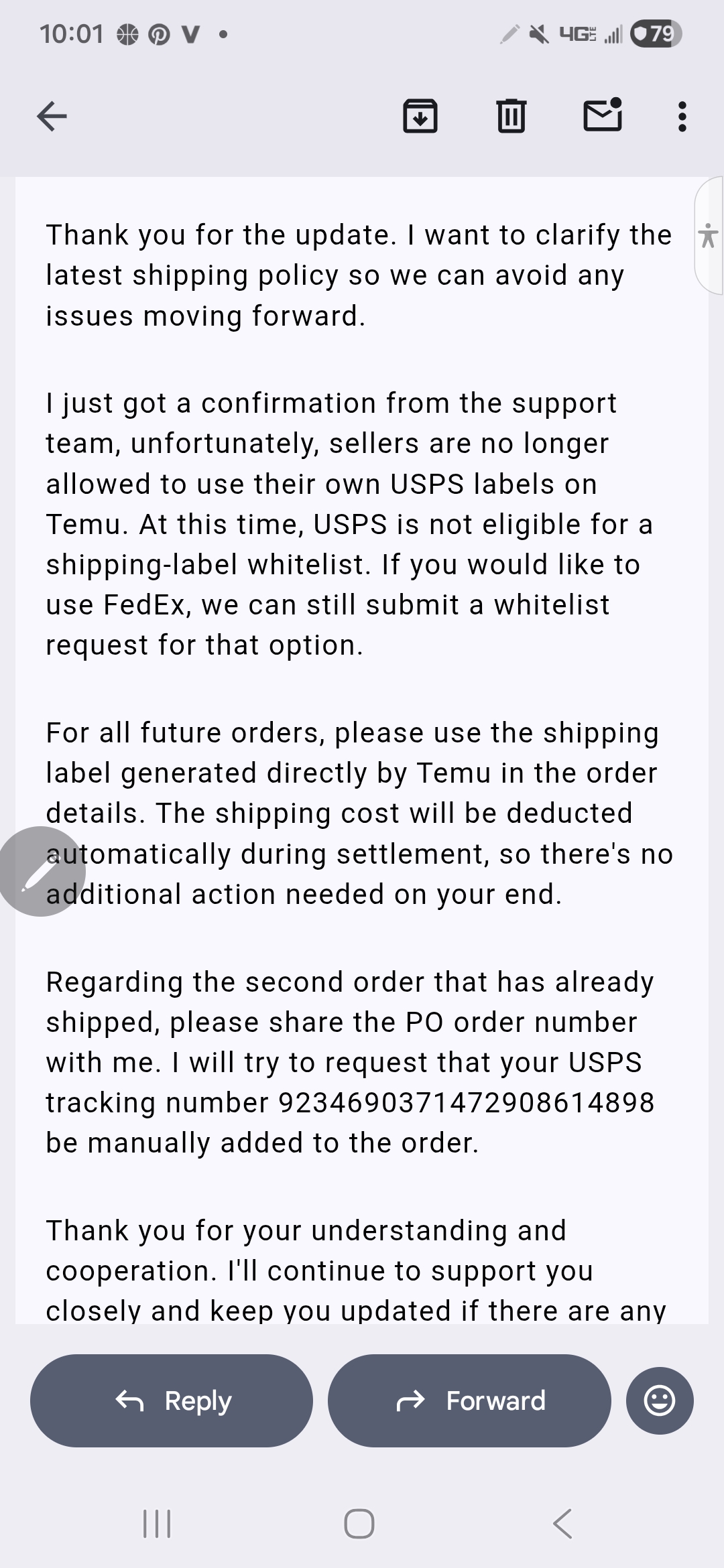Image resolution: width=724 pixels, height=1568 pixels.
Task: Delete this email
Action: (x=511, y=117)
